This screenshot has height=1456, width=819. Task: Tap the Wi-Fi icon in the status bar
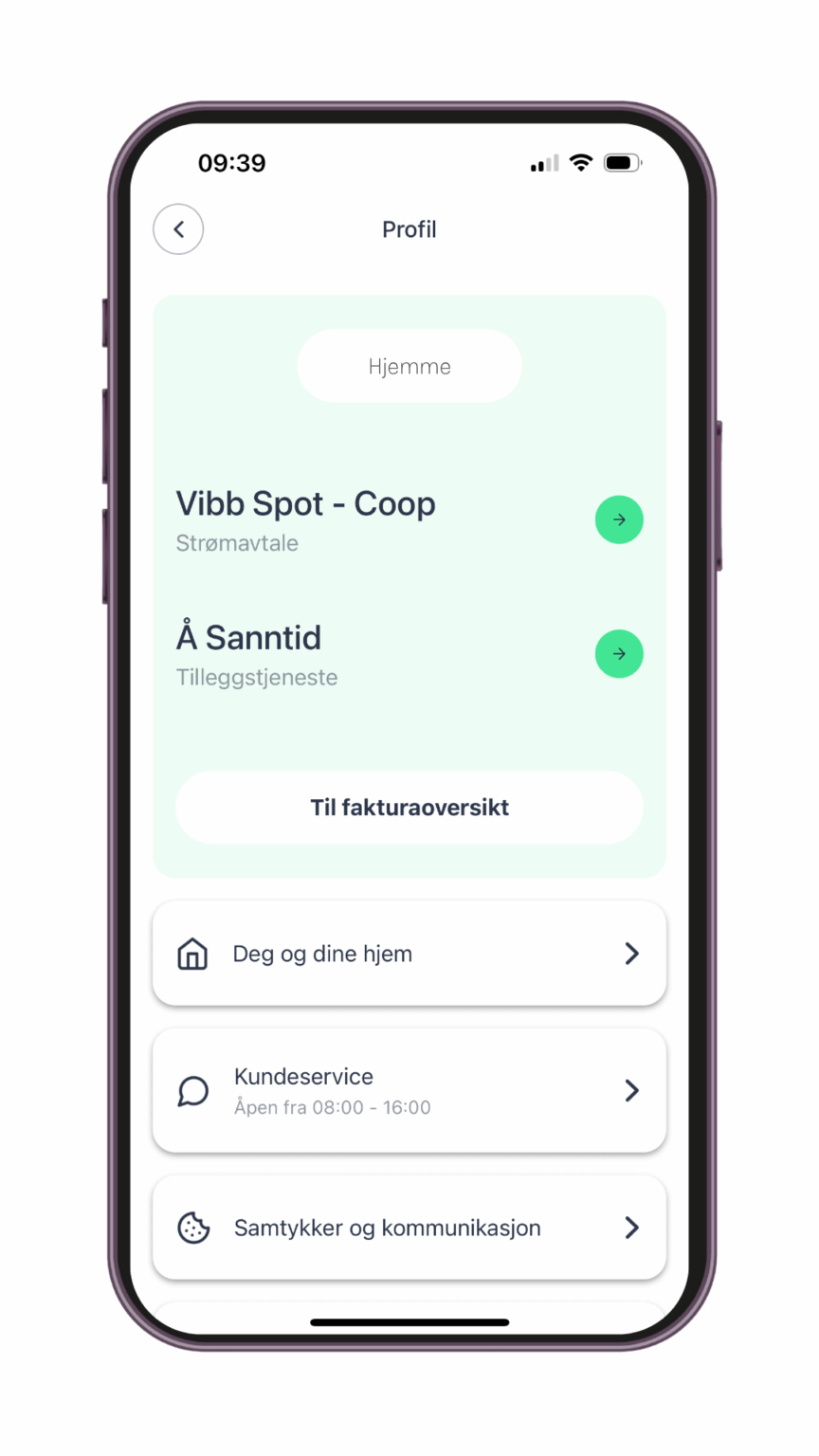point(581,162)
